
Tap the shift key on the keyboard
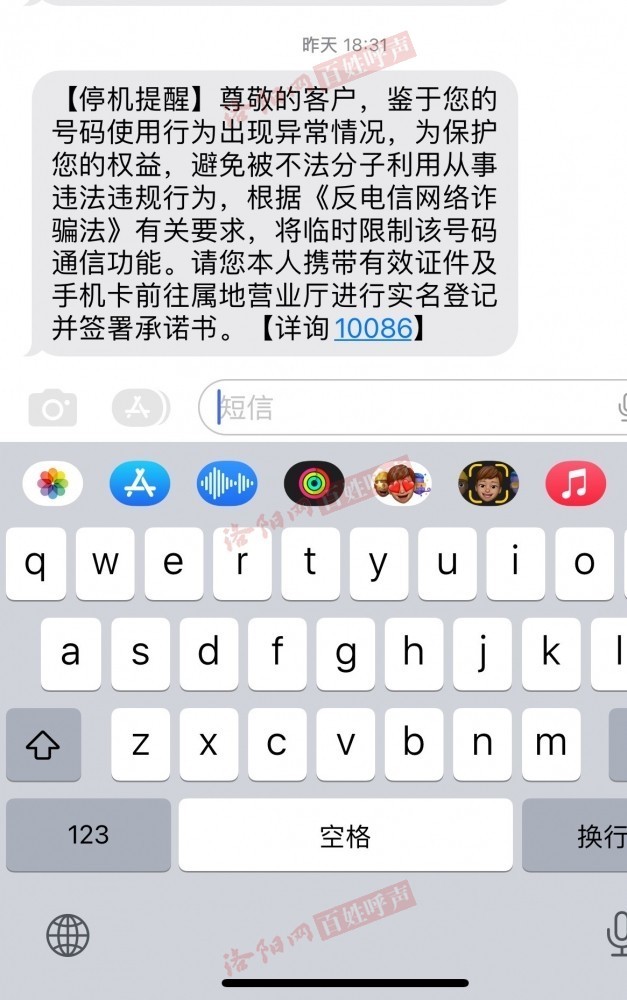[x=43, y=744]
